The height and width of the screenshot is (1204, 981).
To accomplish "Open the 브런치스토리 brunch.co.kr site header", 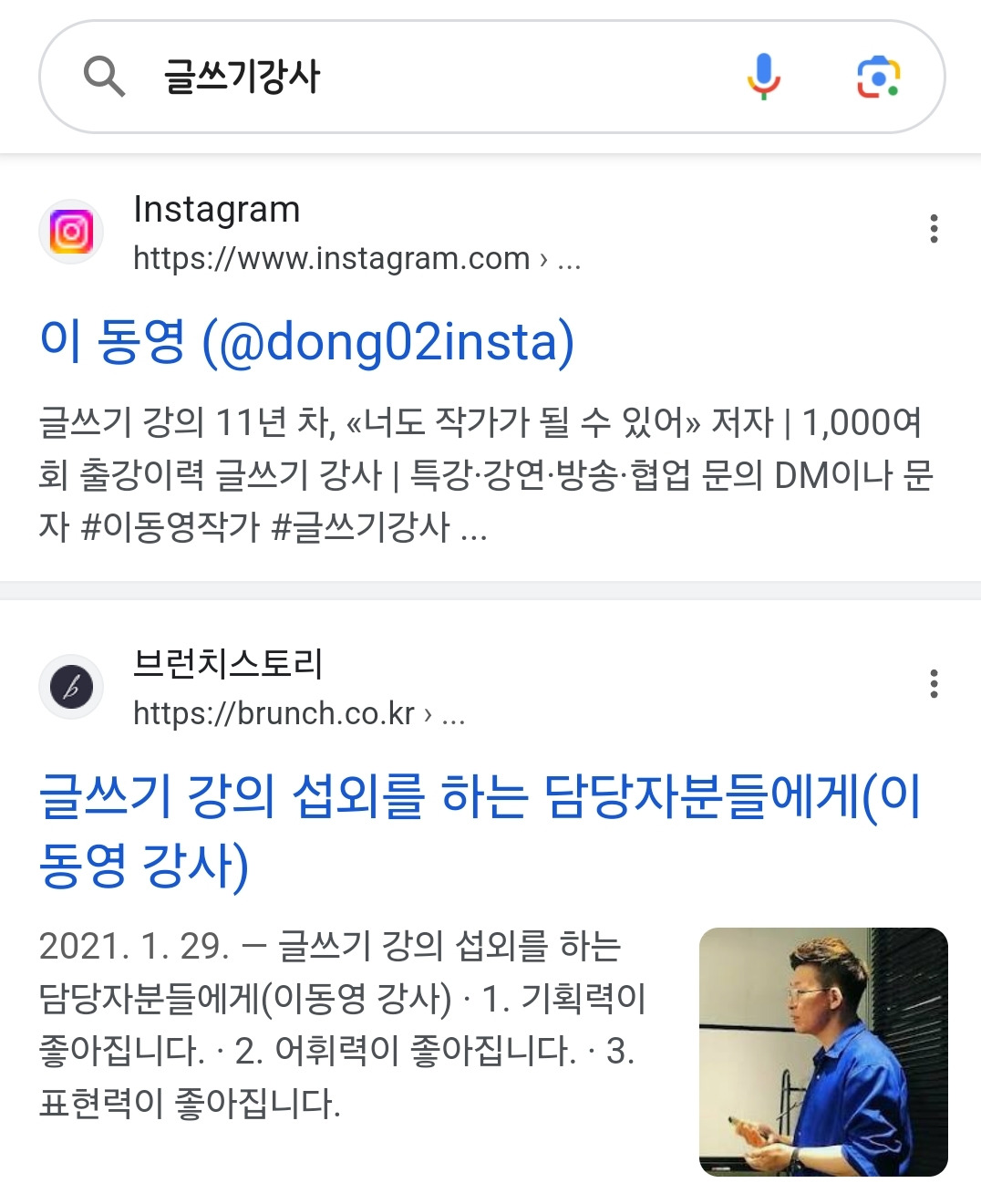I will pyautogui.click(x=253, y=687).
